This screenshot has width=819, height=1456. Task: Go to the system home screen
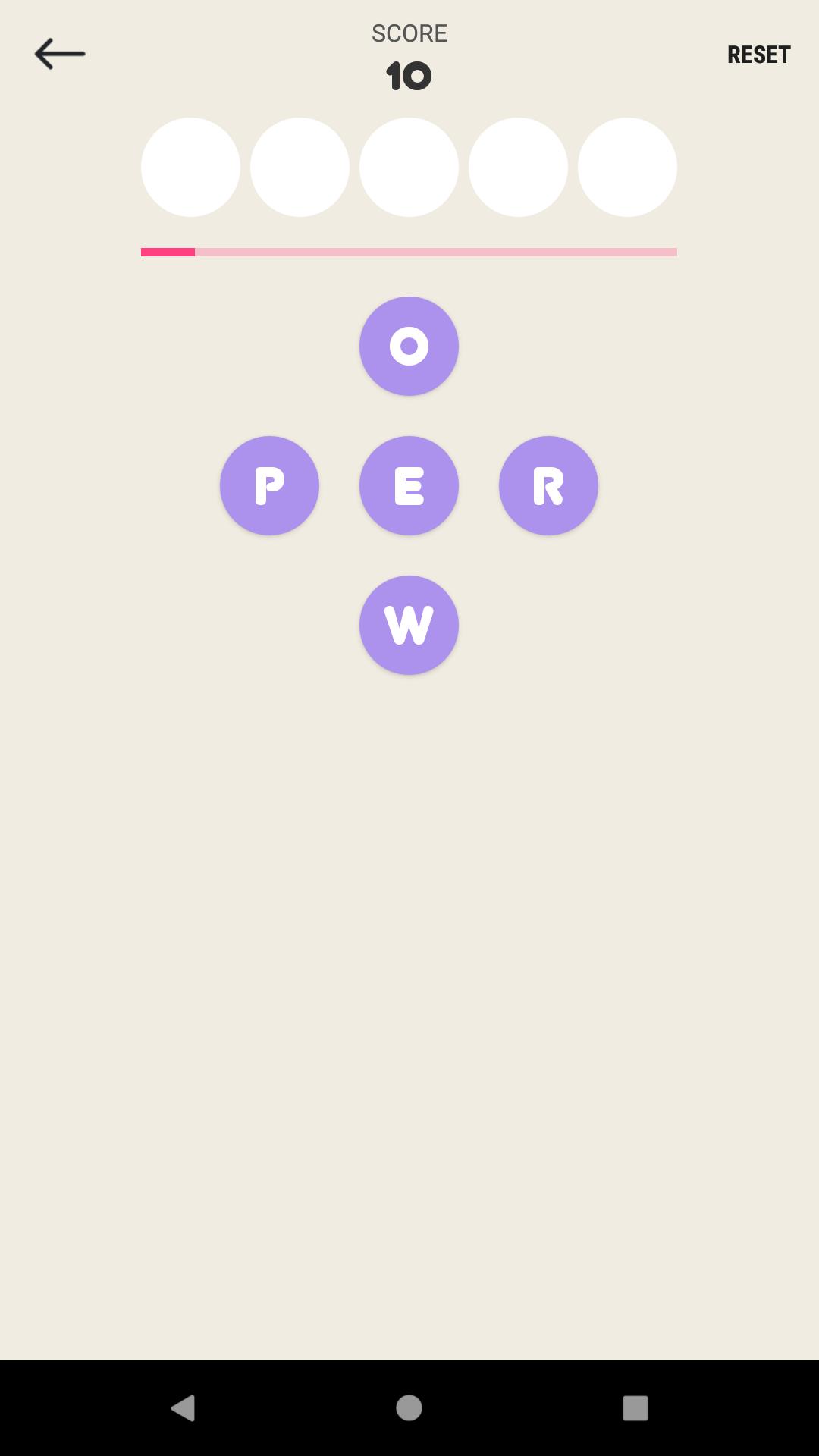pos(409,1407)
